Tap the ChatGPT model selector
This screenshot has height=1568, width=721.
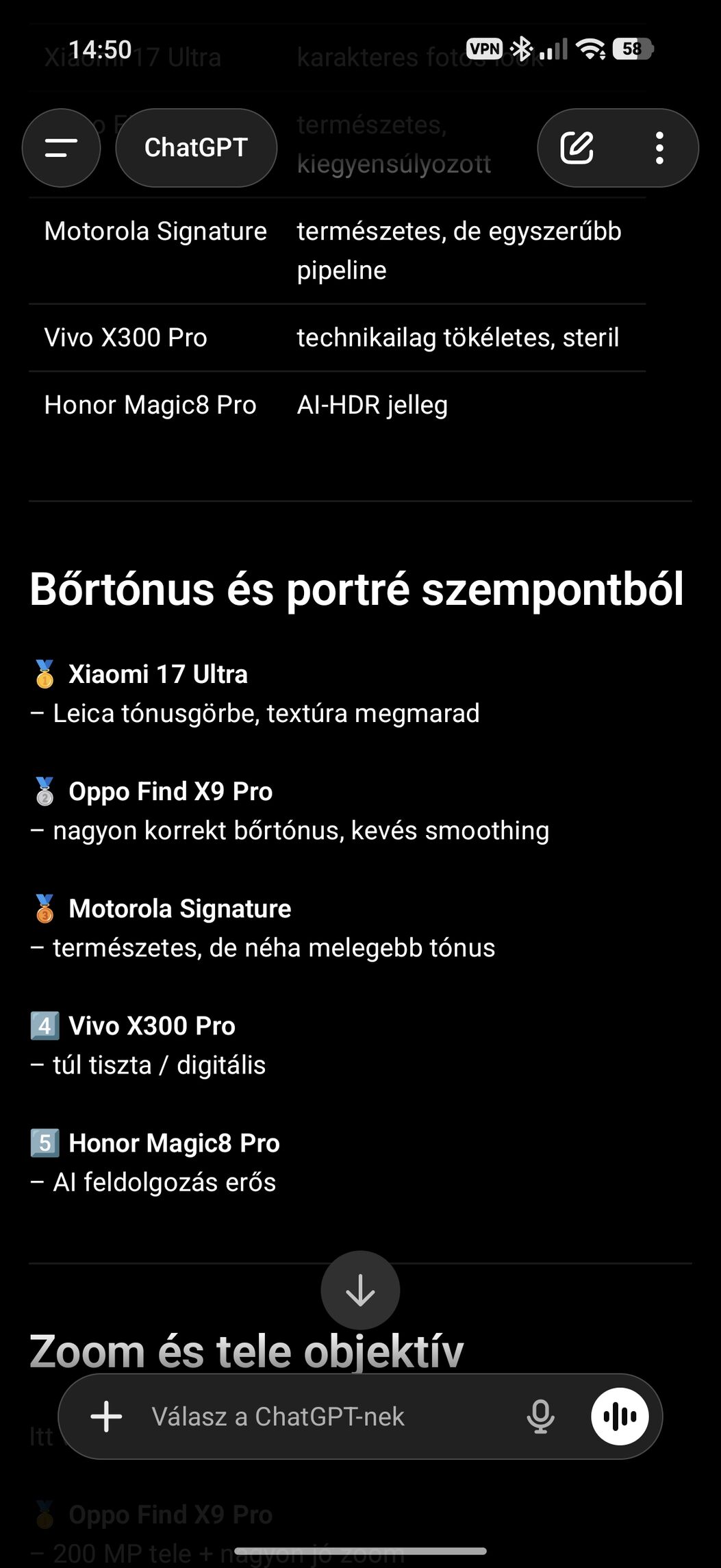click(196, 148)
